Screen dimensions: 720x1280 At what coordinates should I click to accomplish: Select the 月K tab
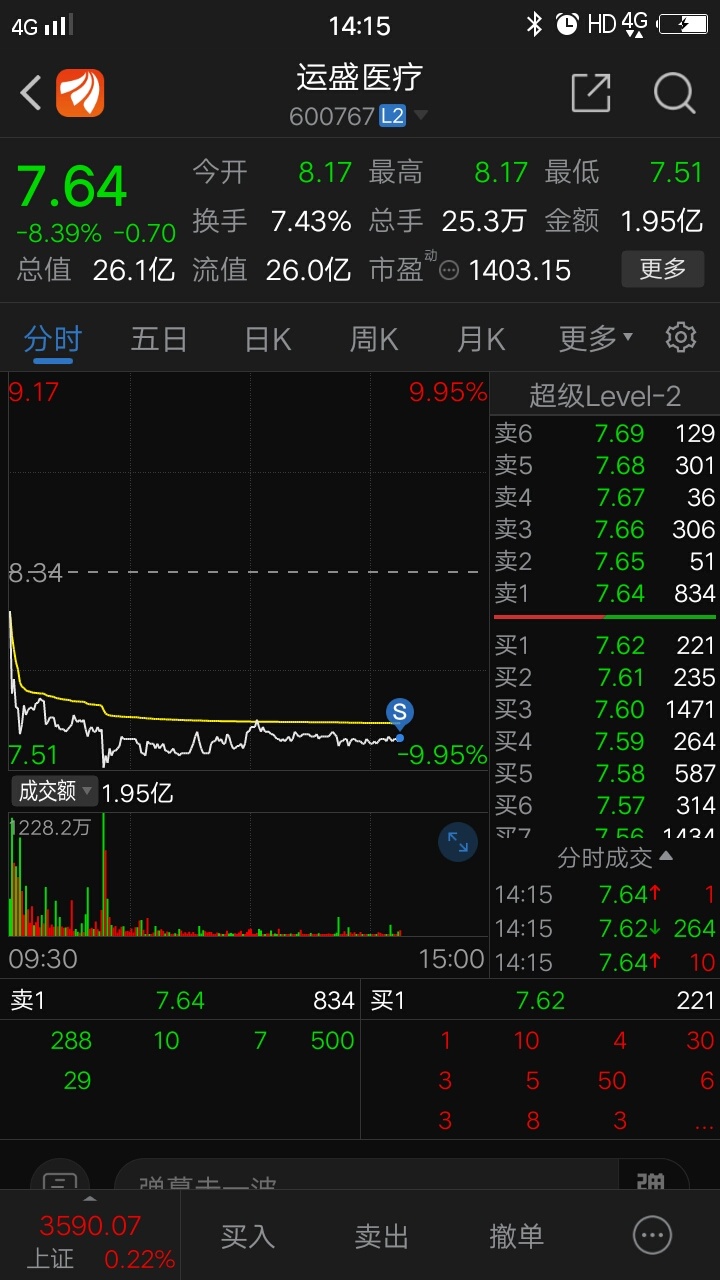[481, 339]
